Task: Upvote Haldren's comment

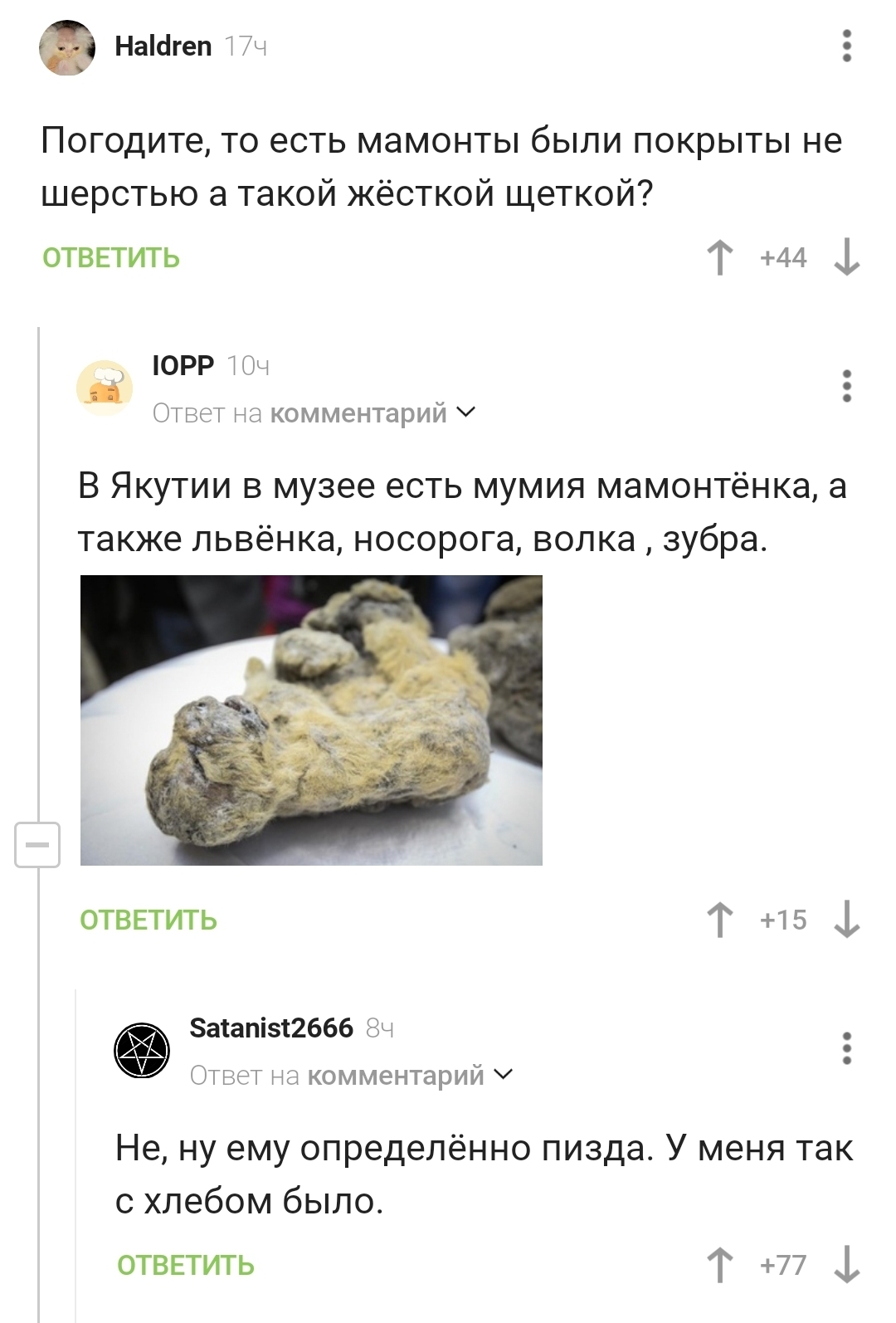Action: pos(720,257)
